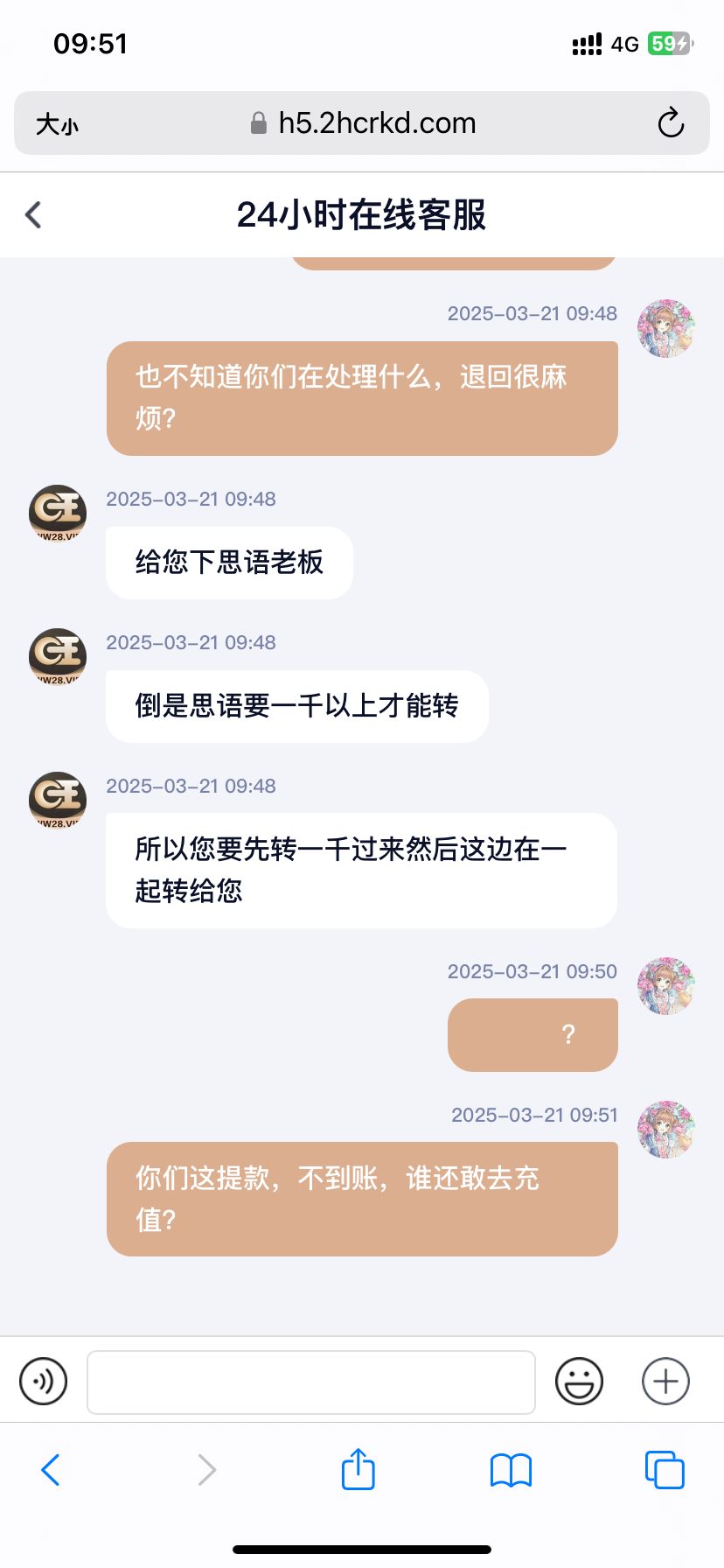The width and height of the screenshot is (724, 1568).
Task: Focus the message text field
Action: click(311, 1382)
